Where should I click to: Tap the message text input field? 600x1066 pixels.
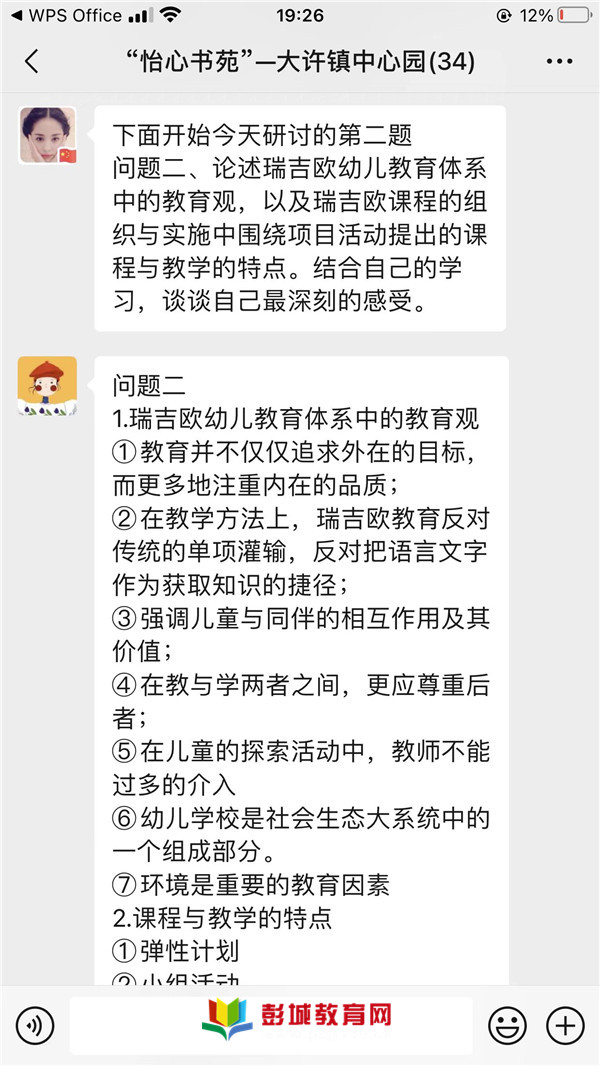[270, 1025]
